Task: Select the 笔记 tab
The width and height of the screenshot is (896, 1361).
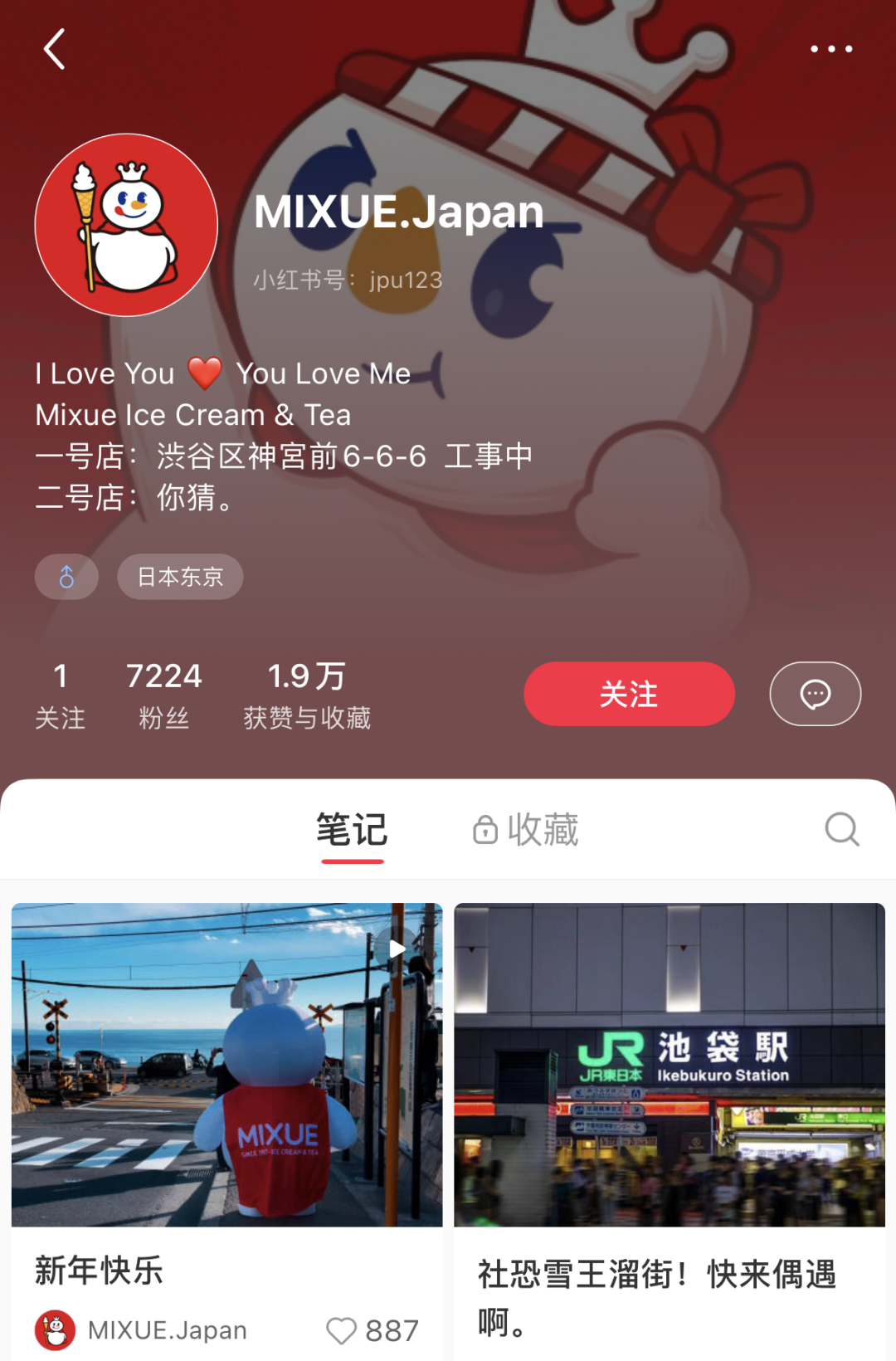Action: 351,829
